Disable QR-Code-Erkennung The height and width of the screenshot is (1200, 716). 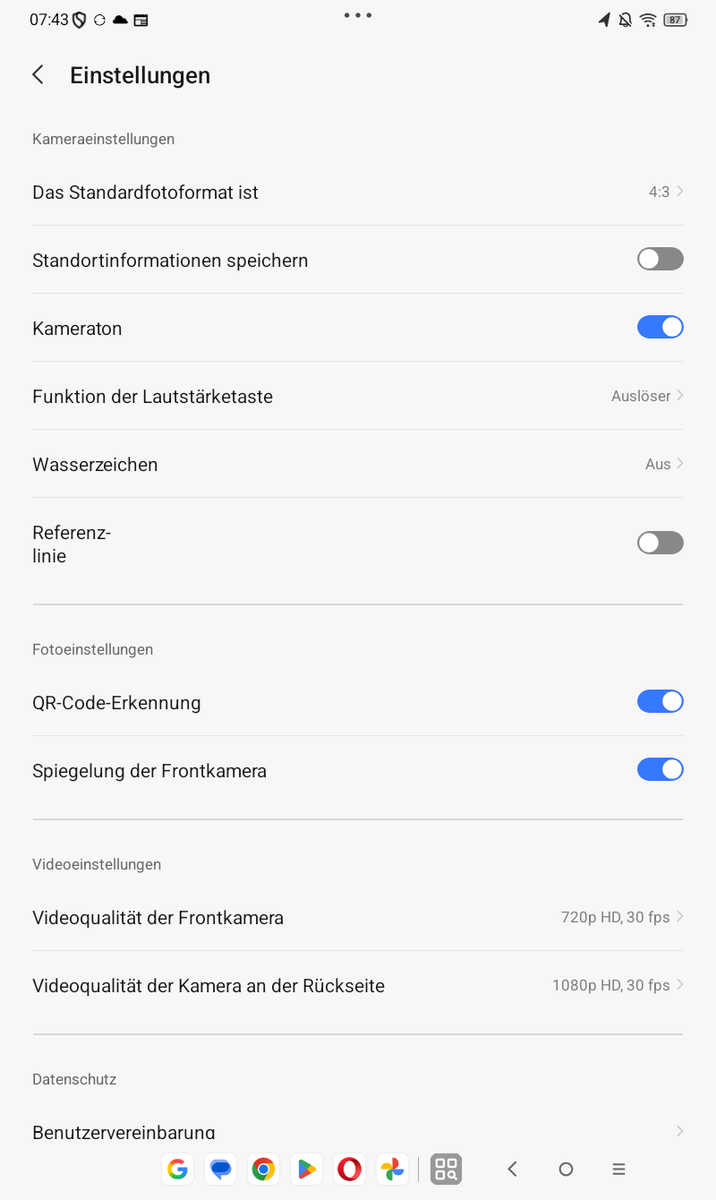click(660, 702)
